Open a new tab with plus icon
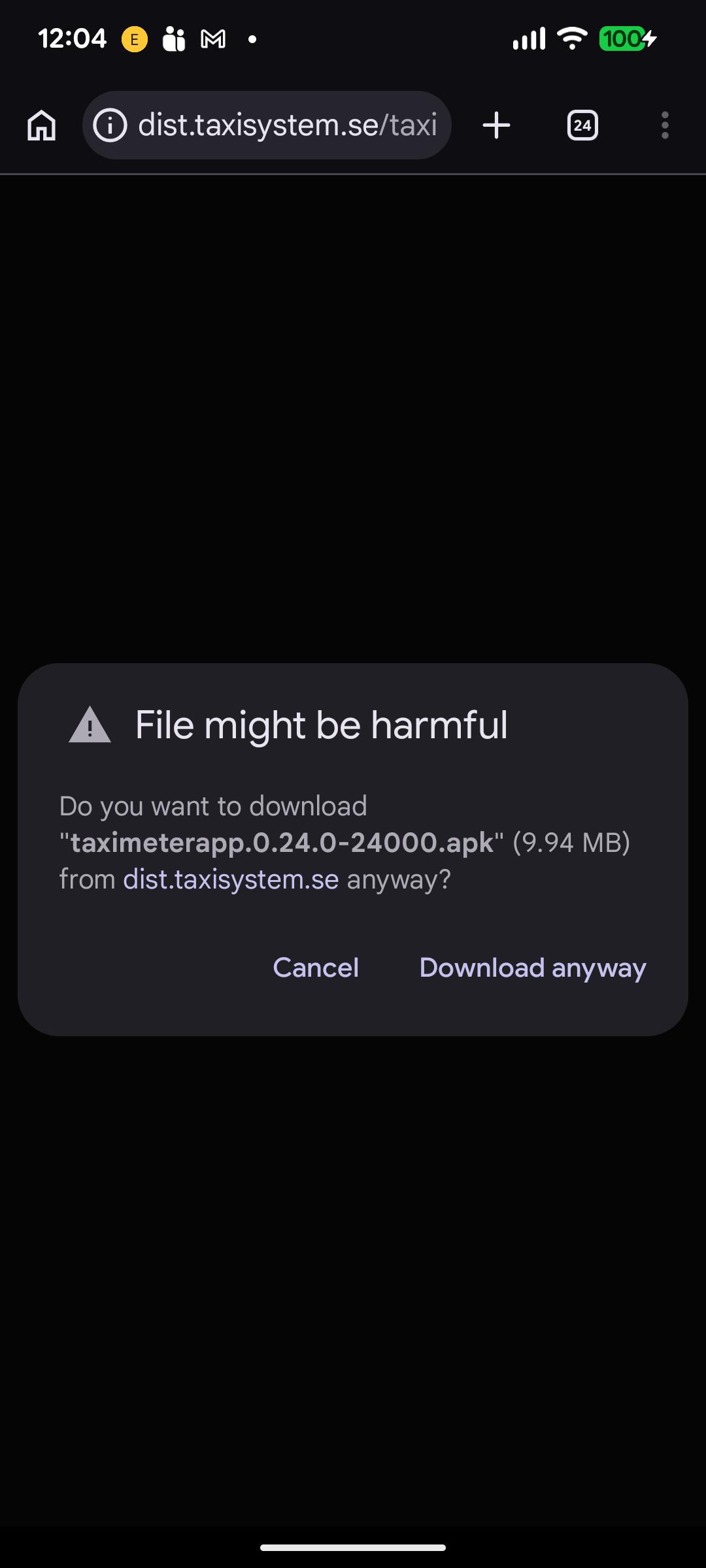This screenshot has width=706, height=1568. (497, 125)
